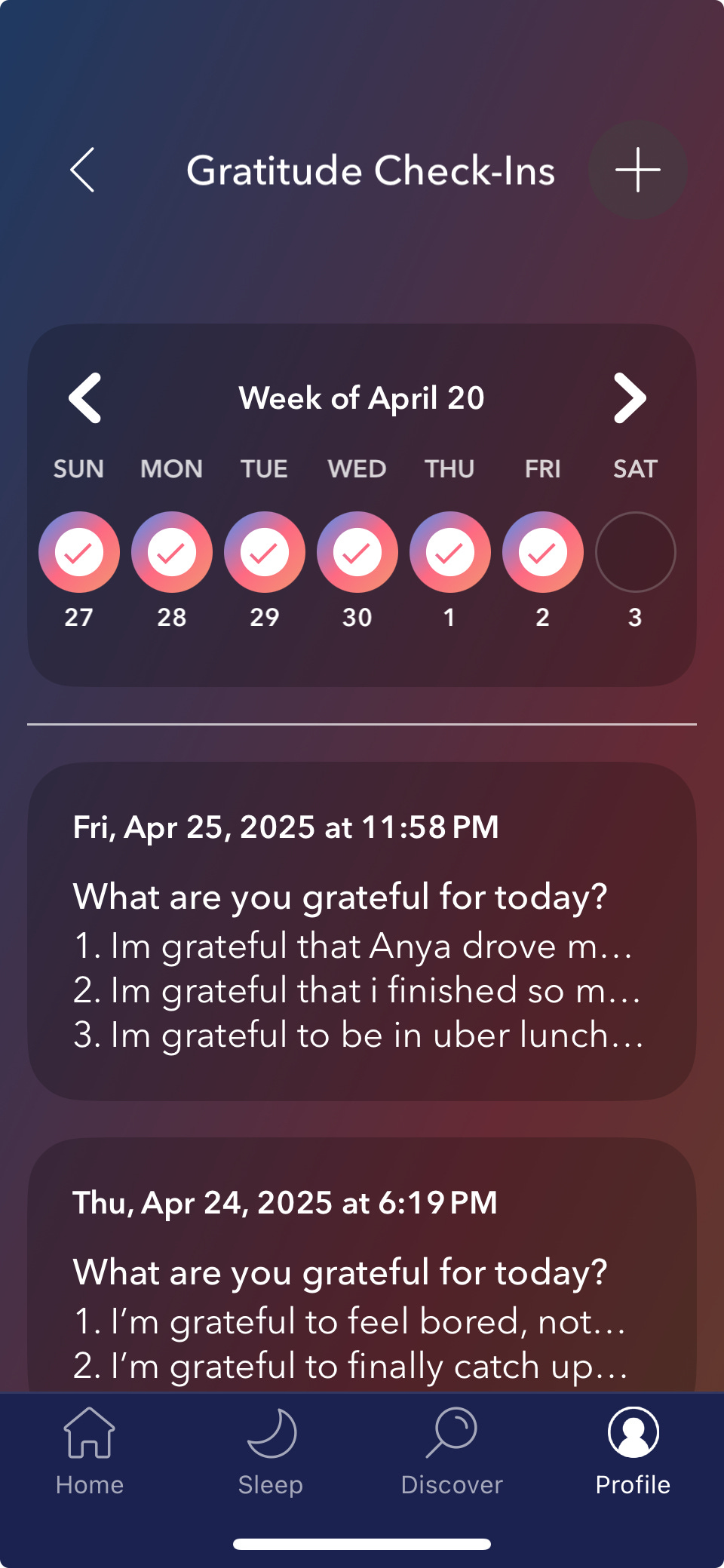724x1568 pixels.
Task: Open the Fri, Apr 25 gratitude entry
Action: [362, 931]
